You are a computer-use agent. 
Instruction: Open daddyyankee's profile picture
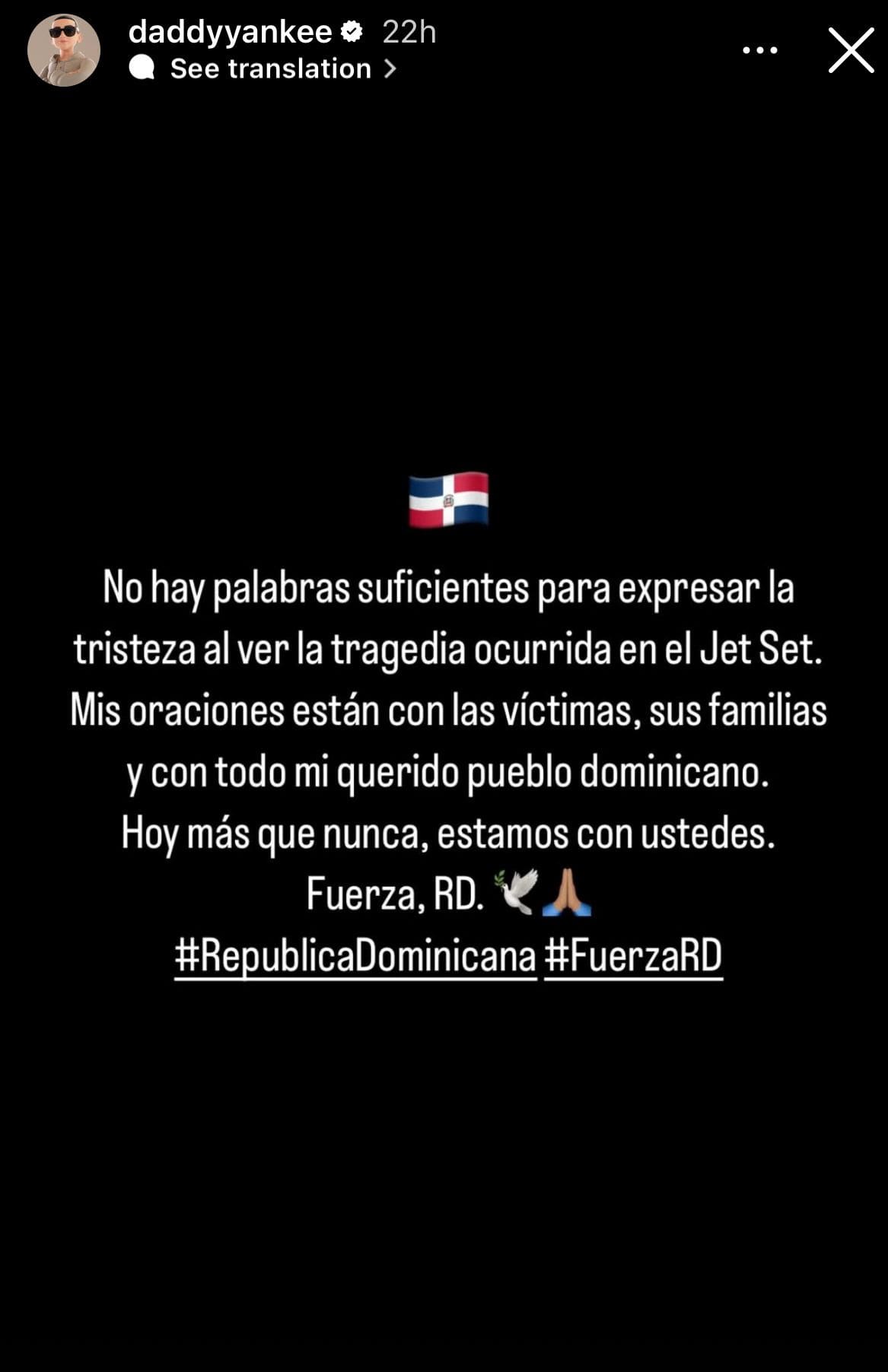click(x=64, y=50)
